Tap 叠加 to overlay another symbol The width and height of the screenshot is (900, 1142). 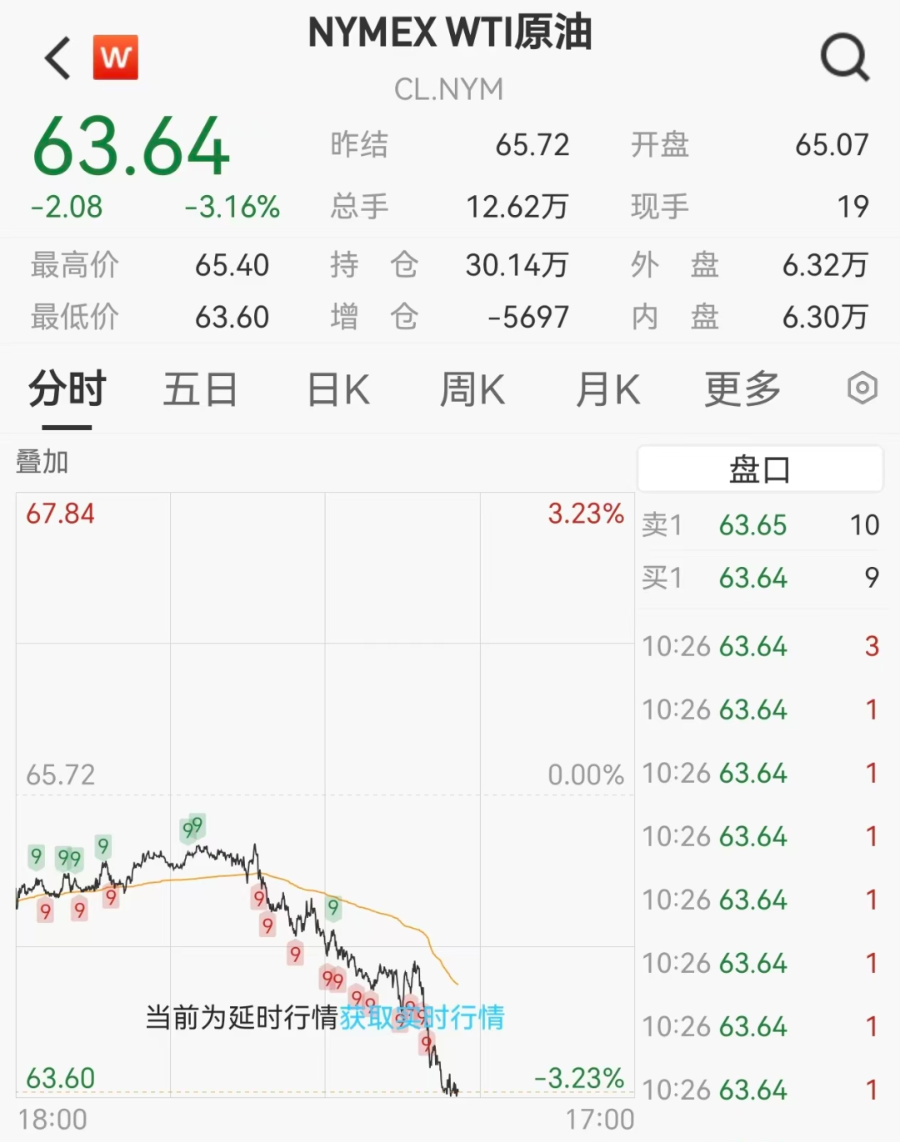coord(42,462)
